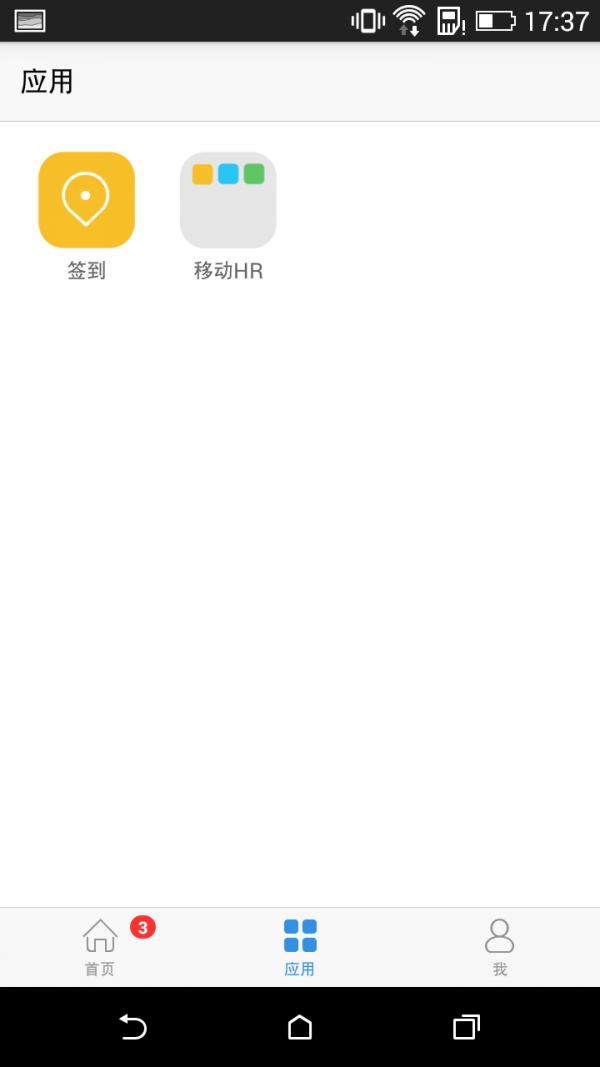Select the 应用 tab

(x=300, y=947)
